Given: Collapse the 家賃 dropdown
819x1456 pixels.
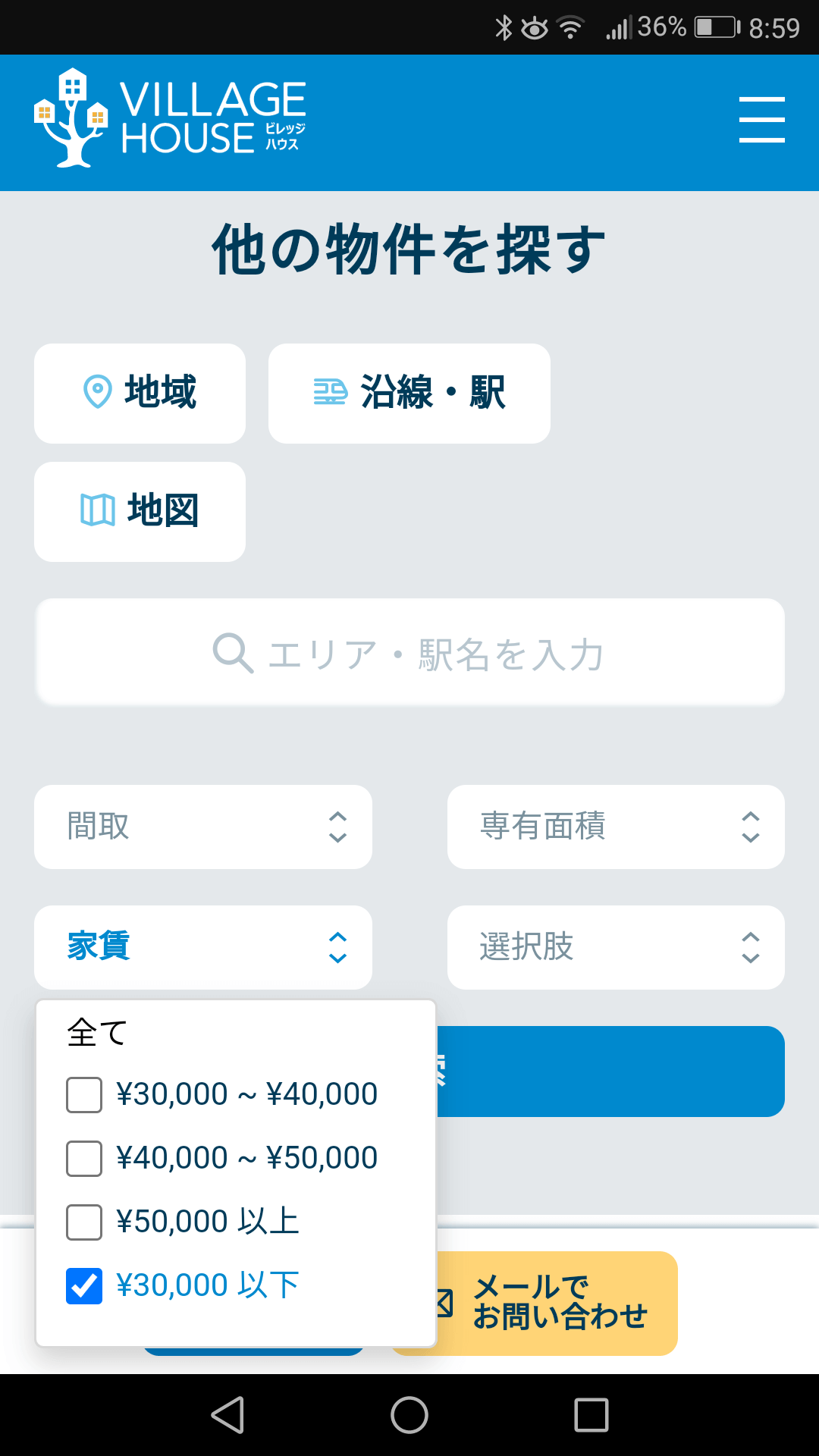Looking at the screenshot, I should tap(203, 948).
